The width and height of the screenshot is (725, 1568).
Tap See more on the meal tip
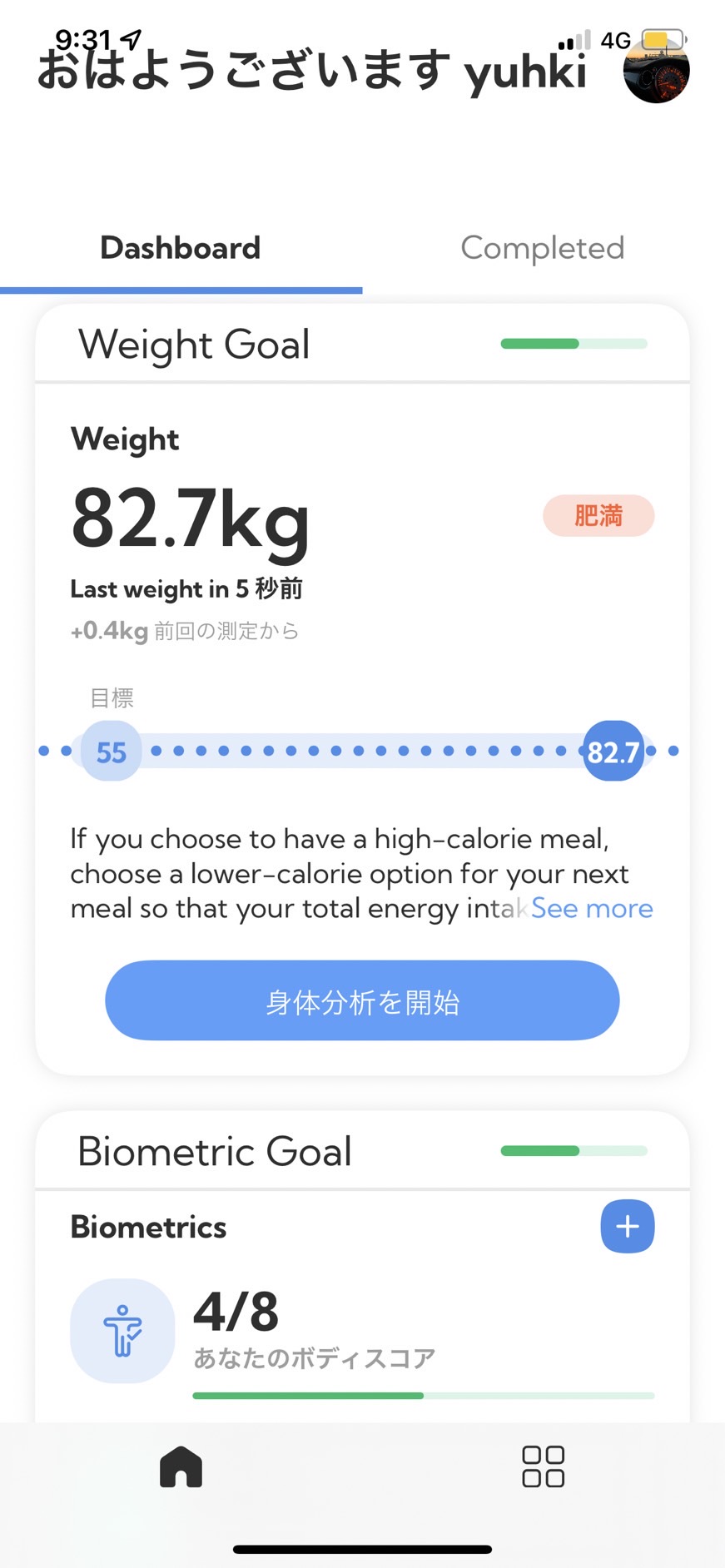[592, 908]
